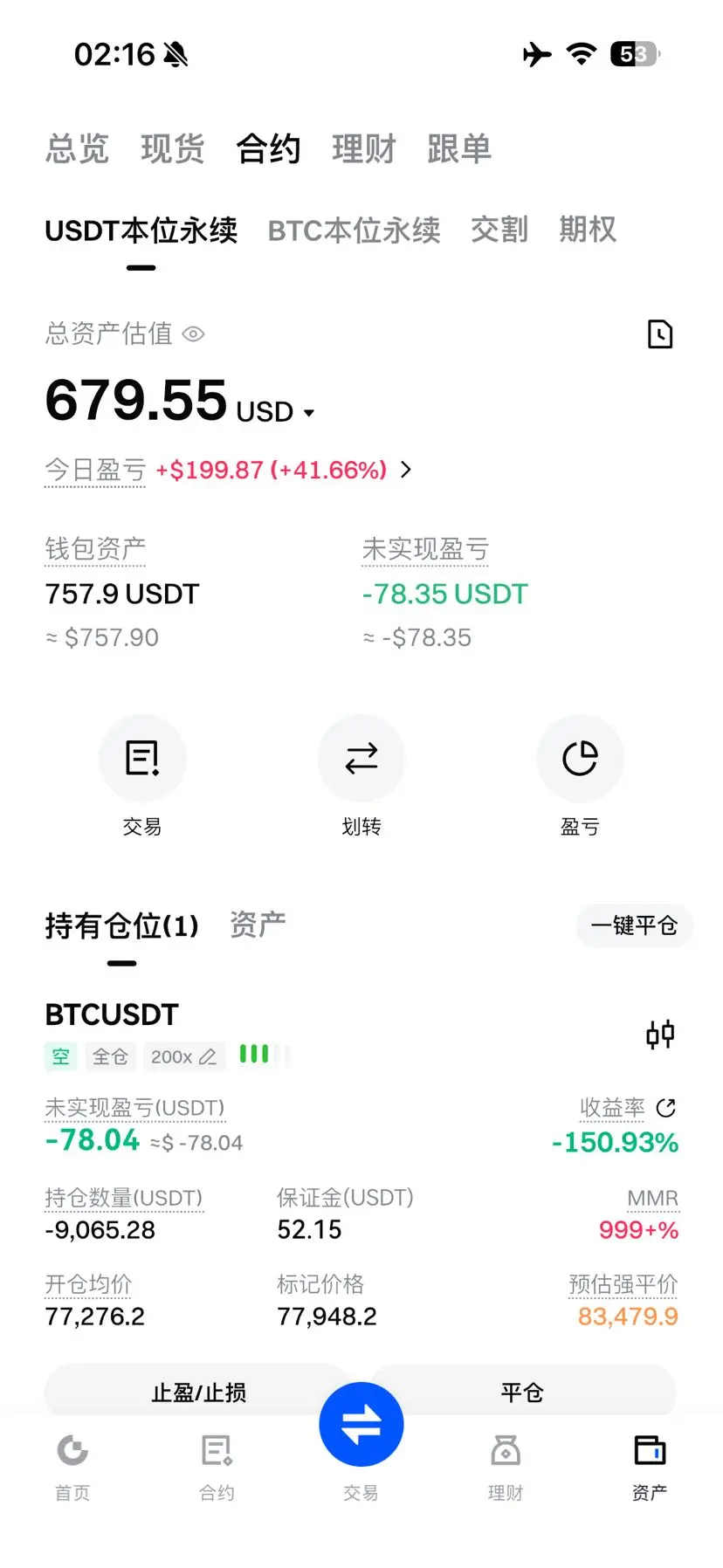Switch to the 跟单 tab

[458, 149]
